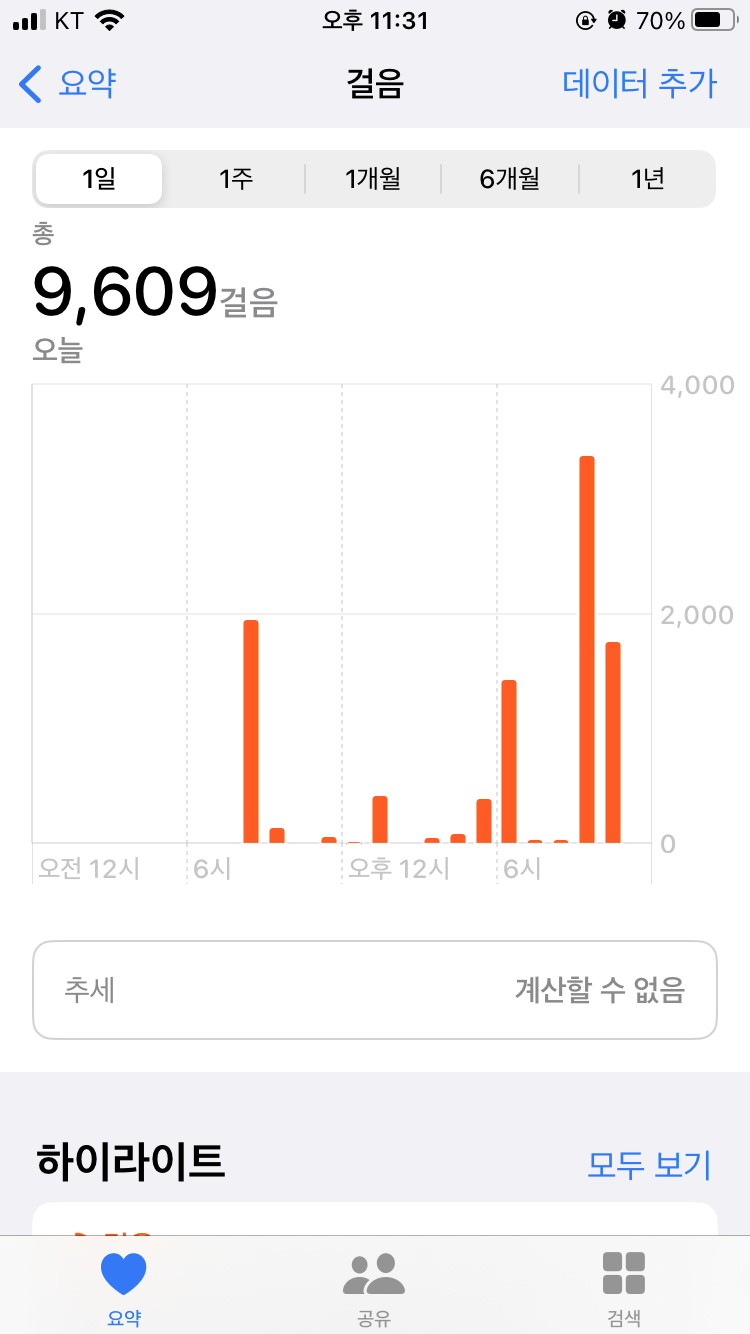Show the 1년 step chart
Viewport: 750px width, 1334px height.
[x=648, y=179]
